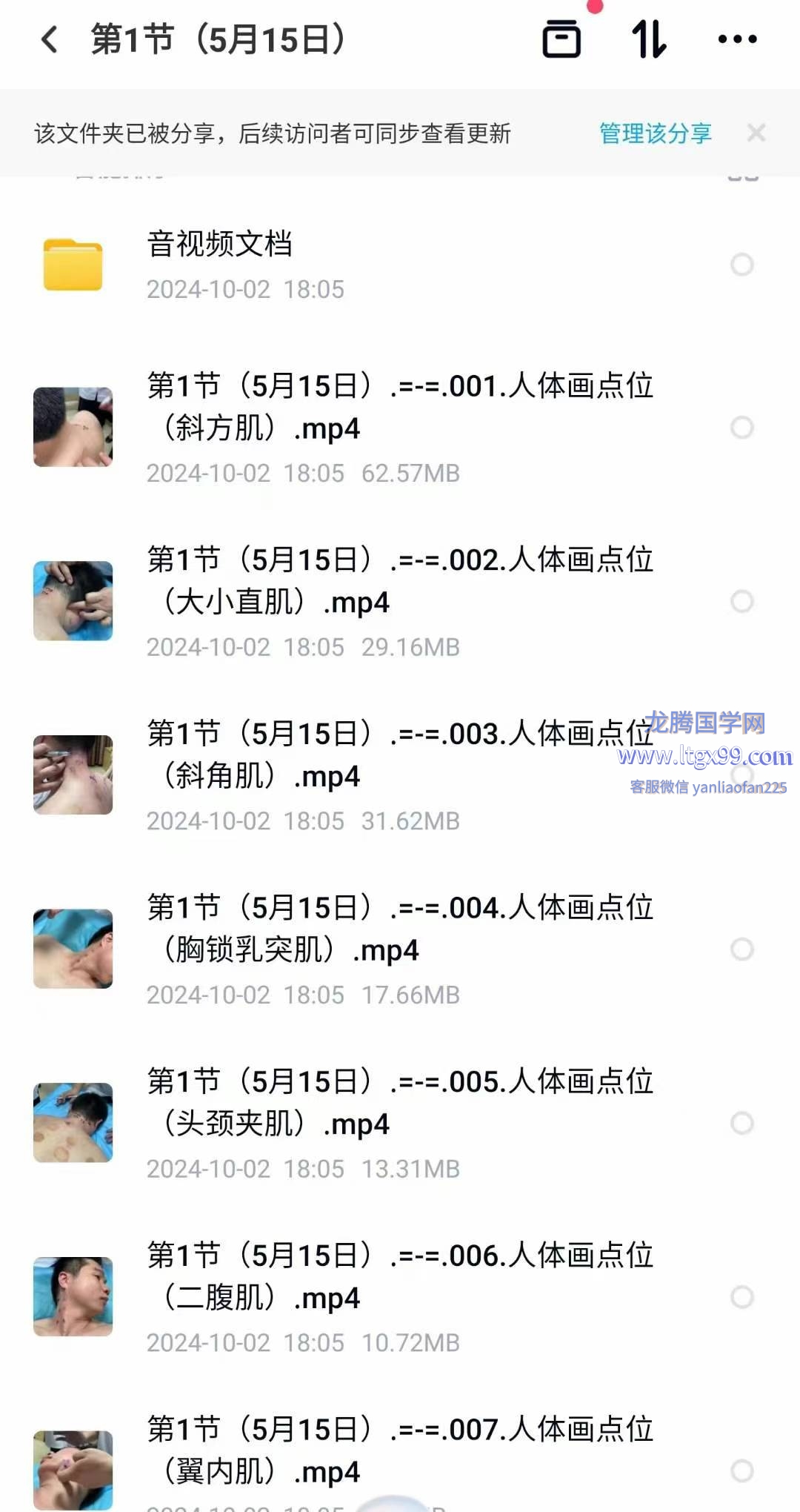This screenshot has height=1512, width=800.
Task: Select the 006 二腹肌 video circle
Action: tap(741, 1297)
